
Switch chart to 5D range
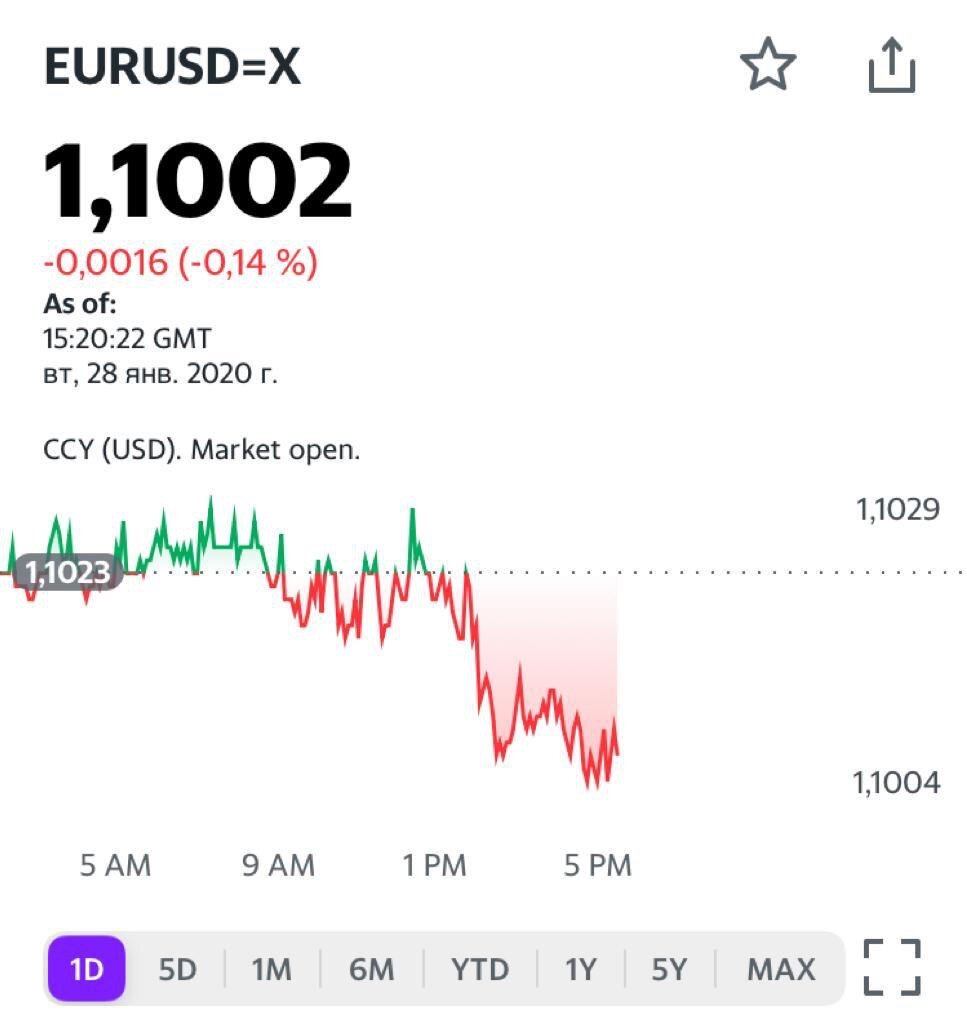[x=177, y=968]
